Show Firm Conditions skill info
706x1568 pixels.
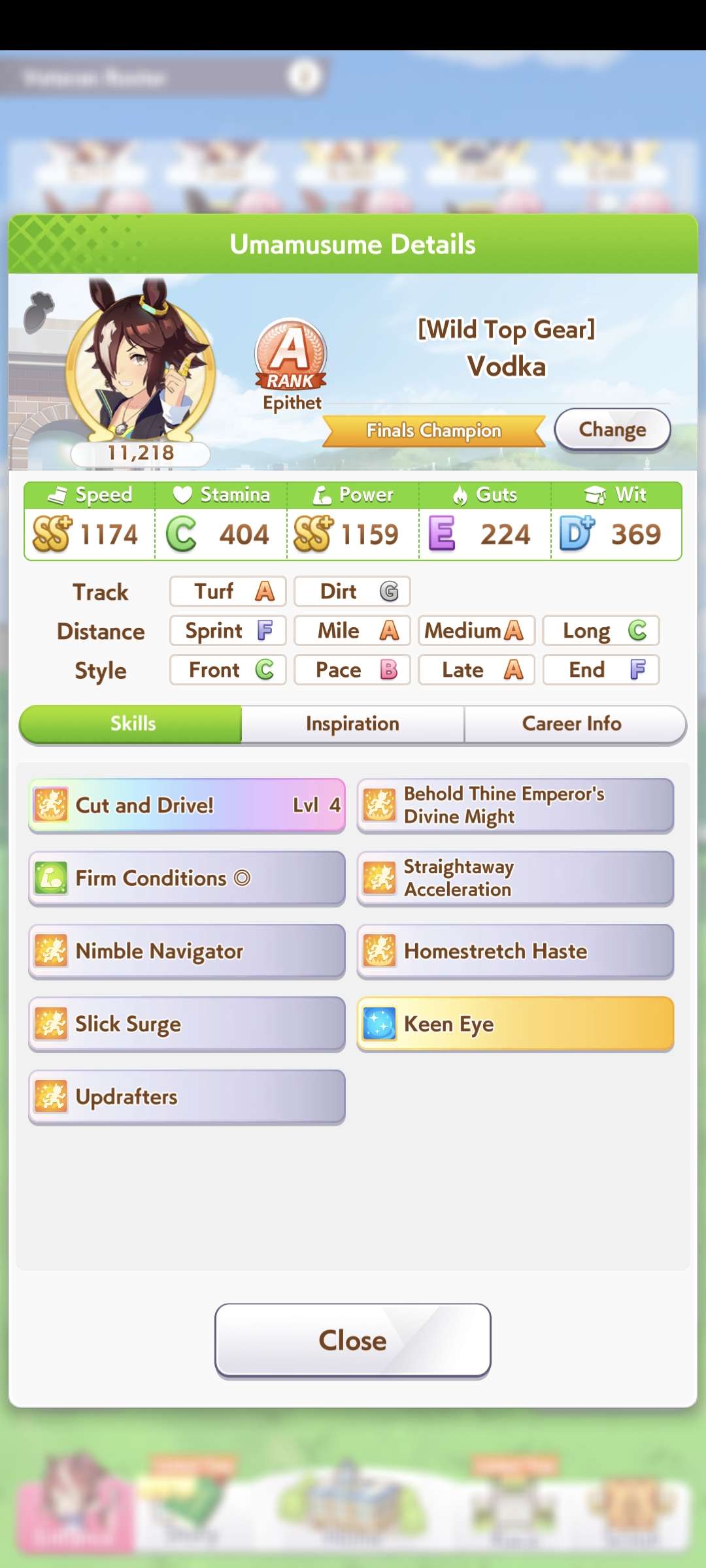[x=187, y=878]
